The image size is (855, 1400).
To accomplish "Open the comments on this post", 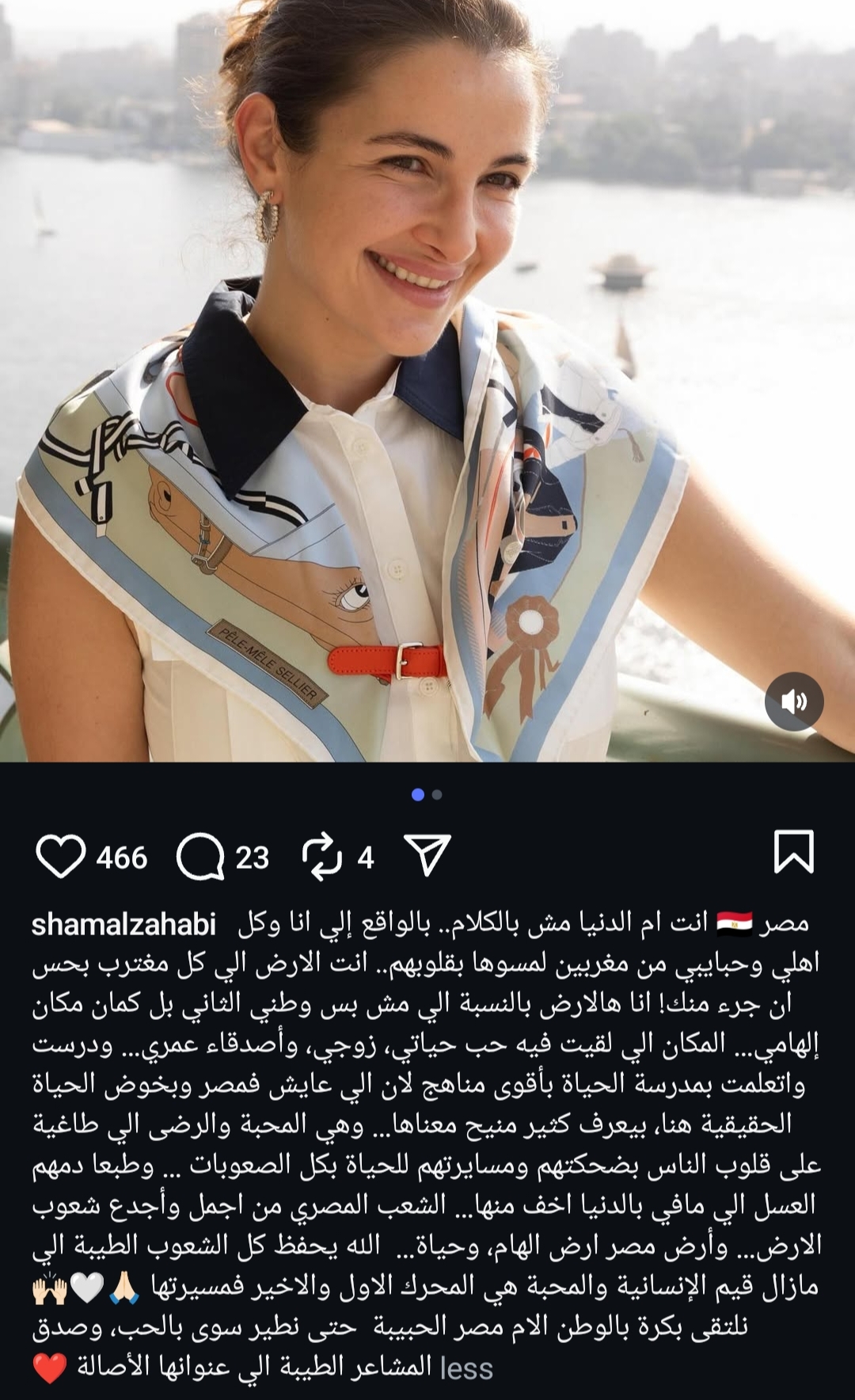I will click(199, 857).
